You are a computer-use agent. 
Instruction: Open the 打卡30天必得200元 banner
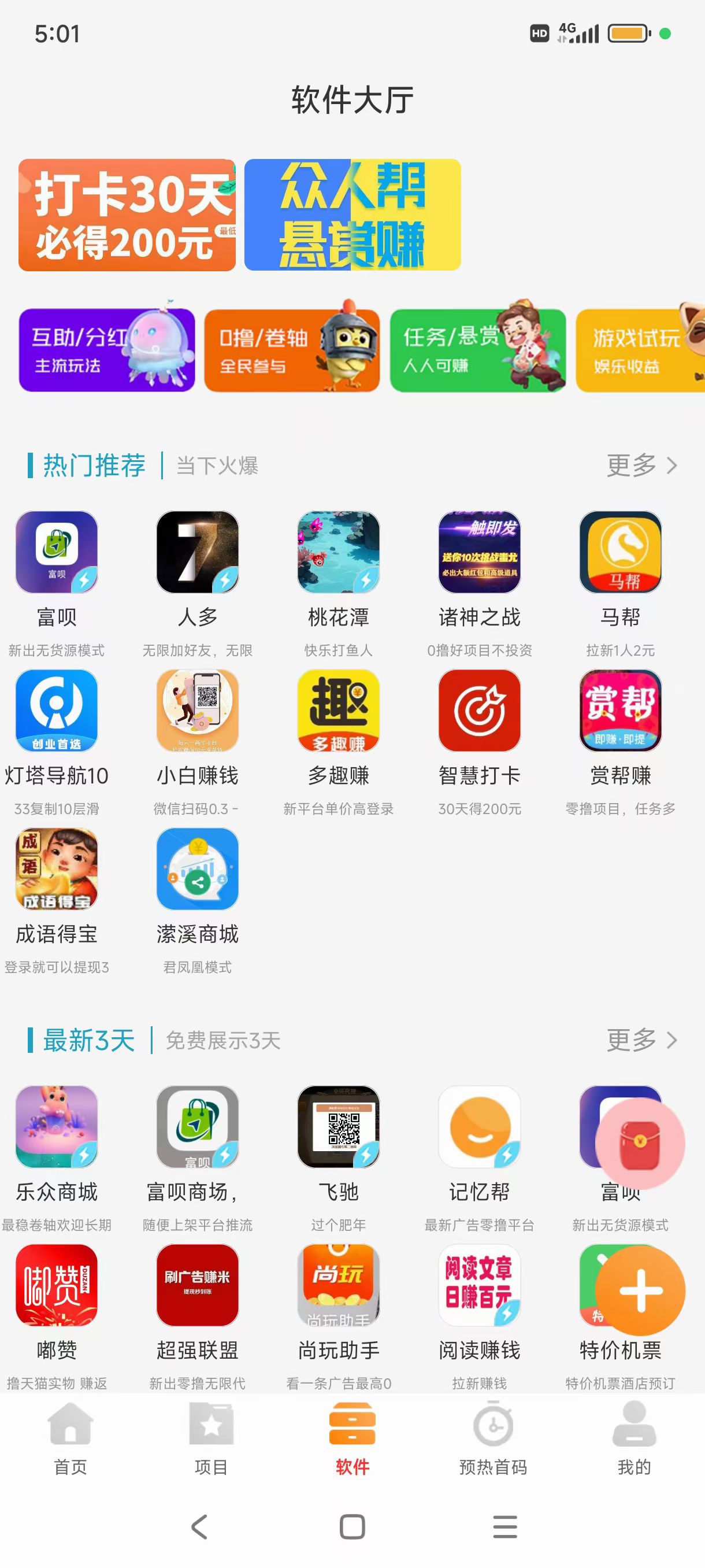(x=127, y=215)
